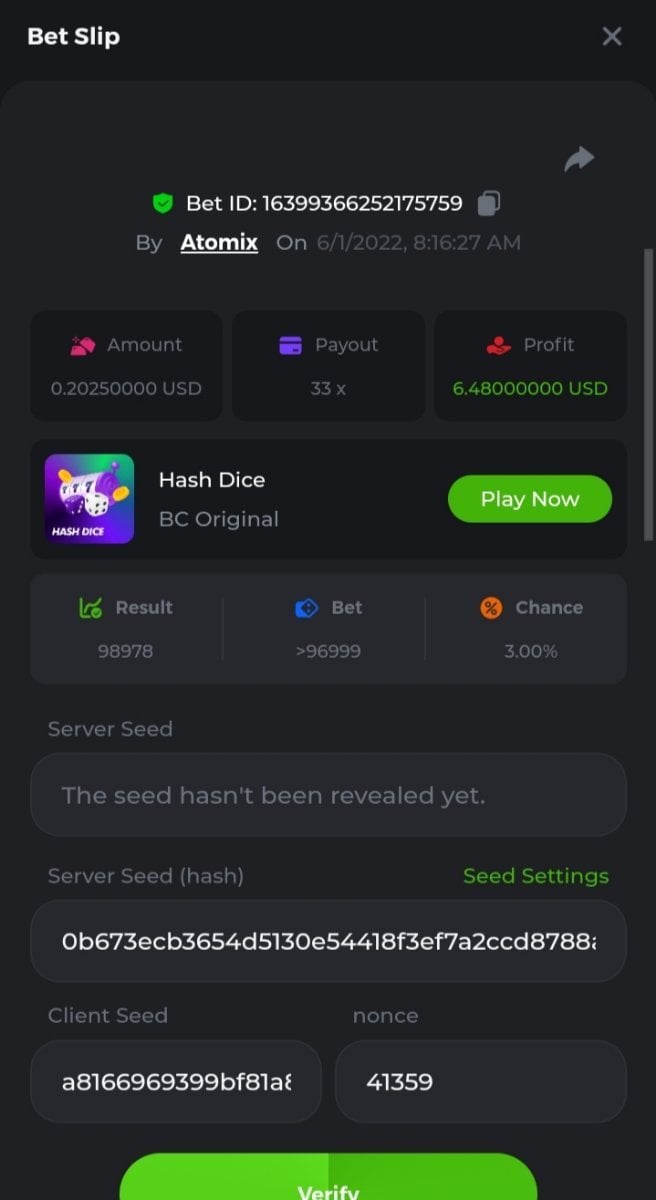Open Atomix's user profile

click(219, 242)
